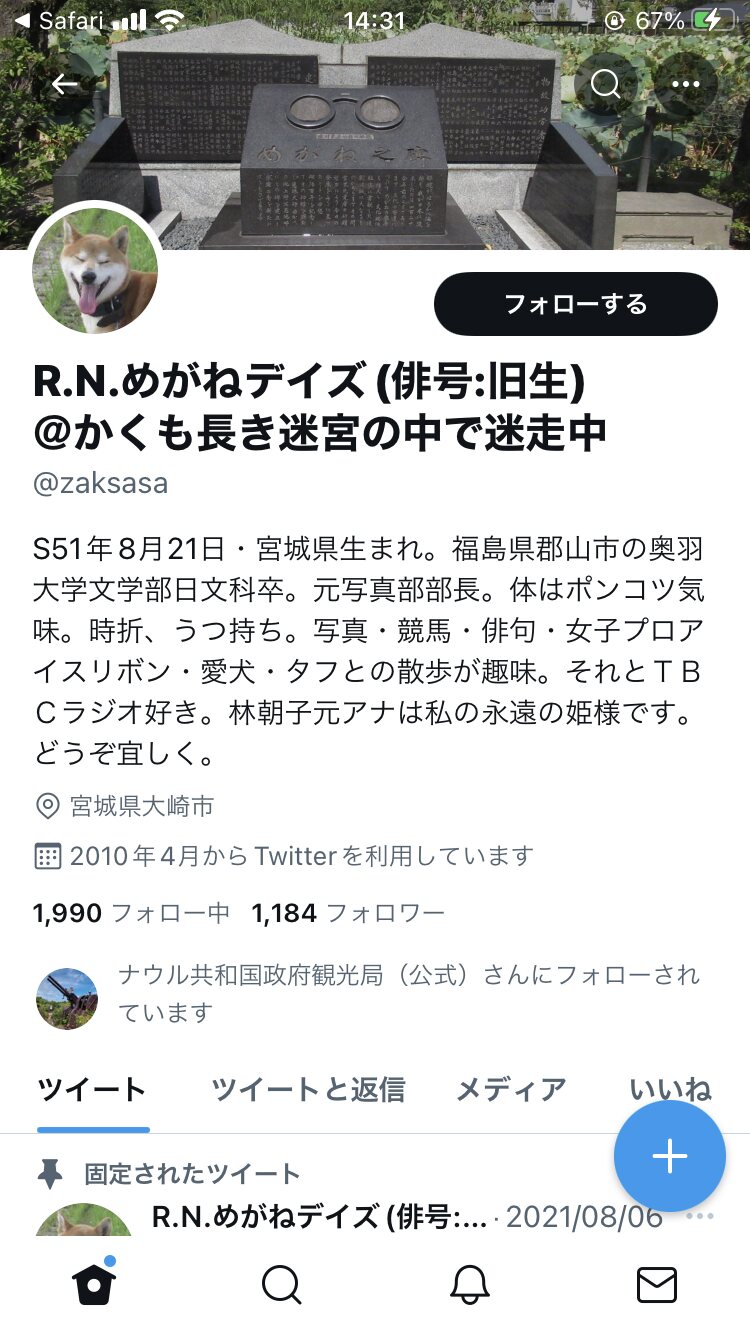This screenshot has height=1334, width=750.
Task: Open the shiba dog profile picture
Action: (x=95, y=272)
